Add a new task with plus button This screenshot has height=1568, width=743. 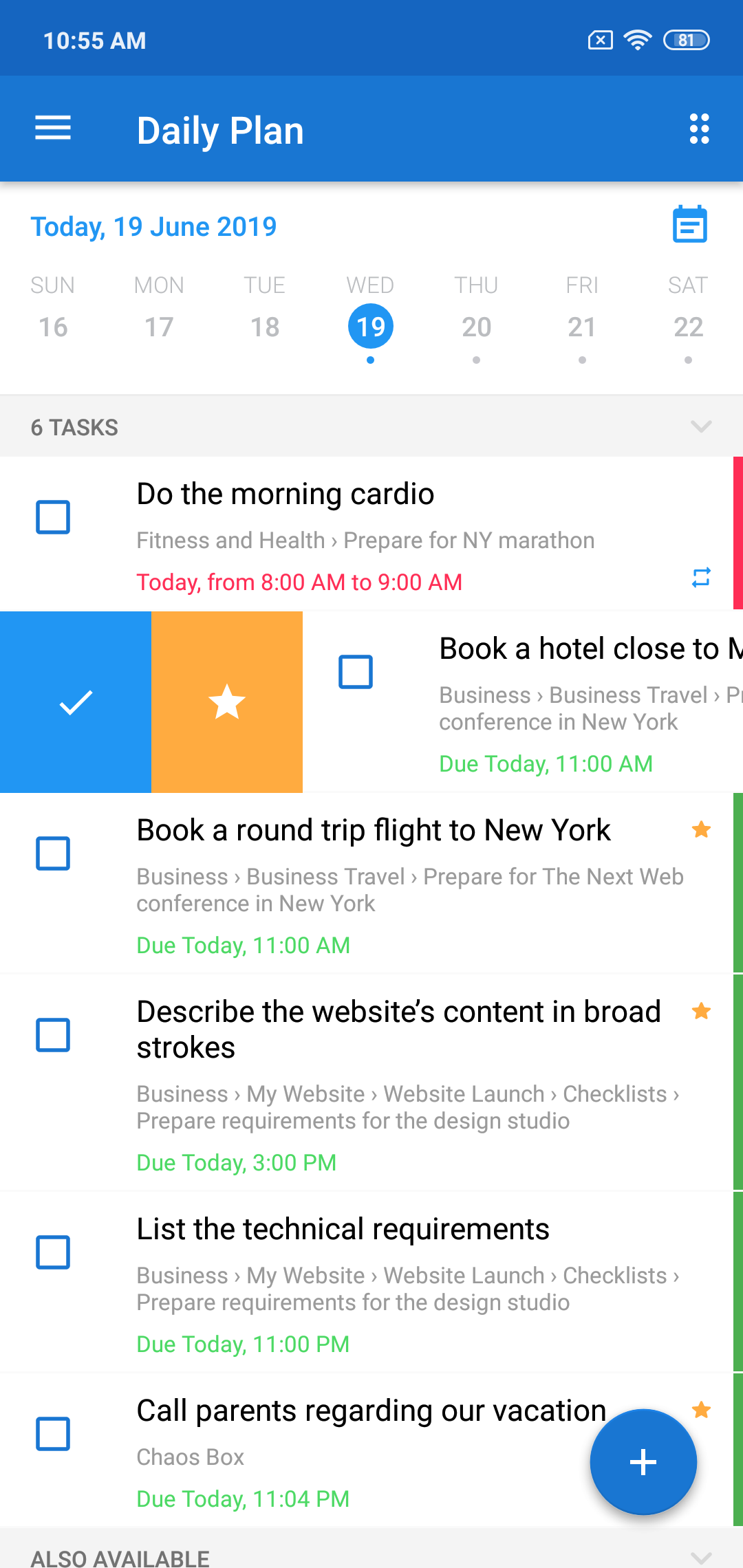pyautogui.click(x=643, y=1462)
